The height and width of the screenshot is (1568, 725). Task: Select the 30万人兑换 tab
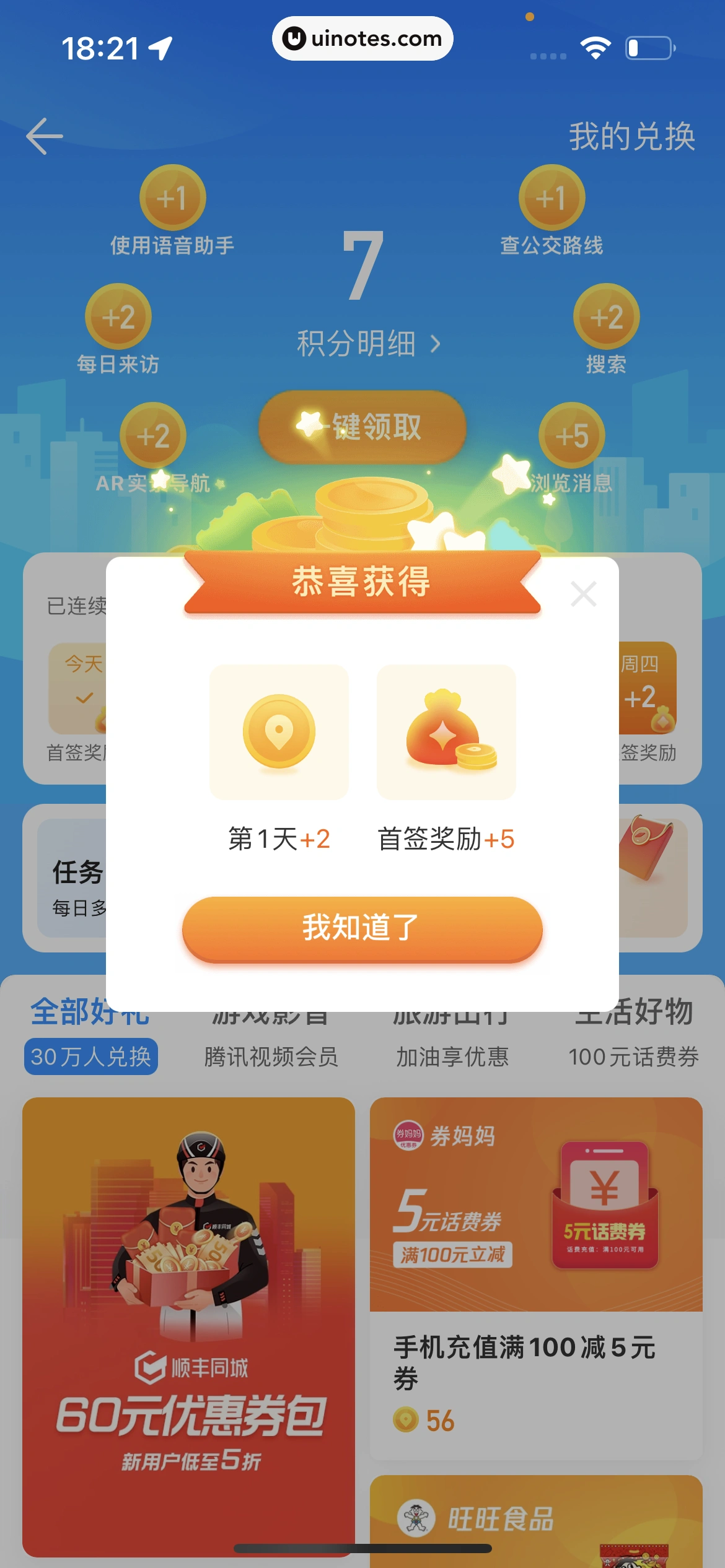(91, 1056)
